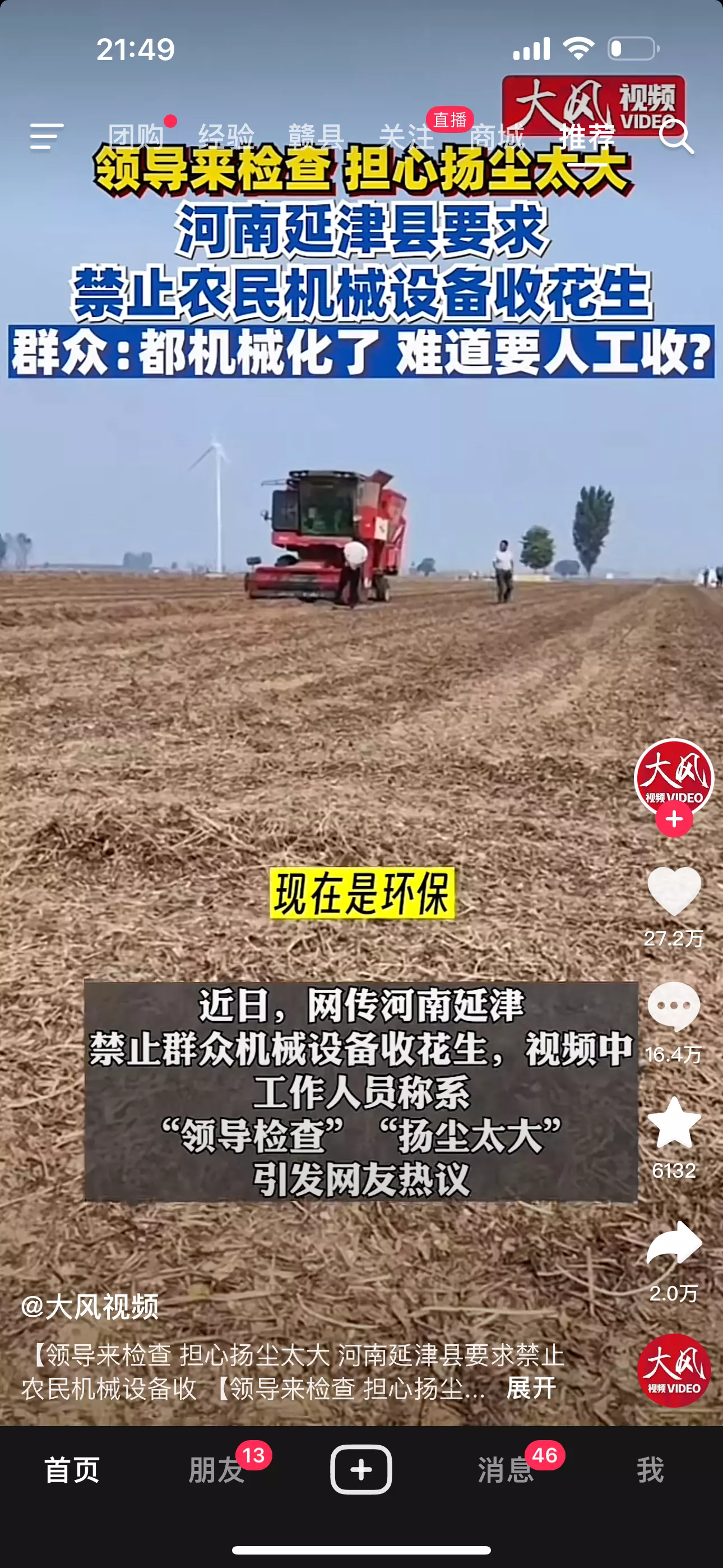Viewport: 723px width, 1568px height.
Task: Switch to the 关注 tab
Action: click(x=409, y=135)
